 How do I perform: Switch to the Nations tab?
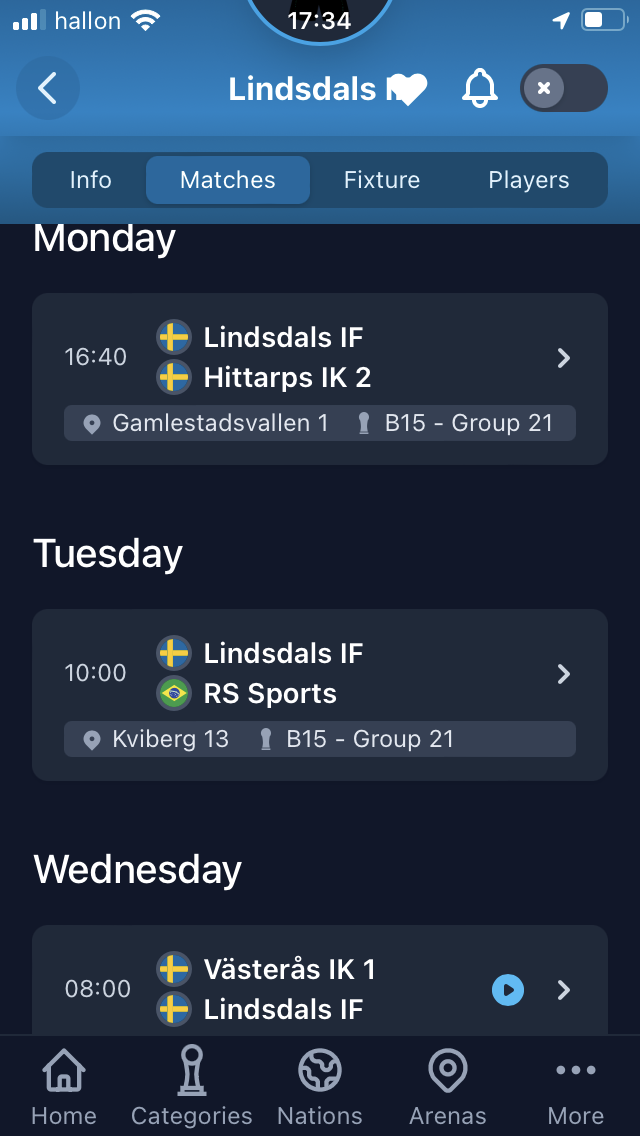(x=320, y=1086)
